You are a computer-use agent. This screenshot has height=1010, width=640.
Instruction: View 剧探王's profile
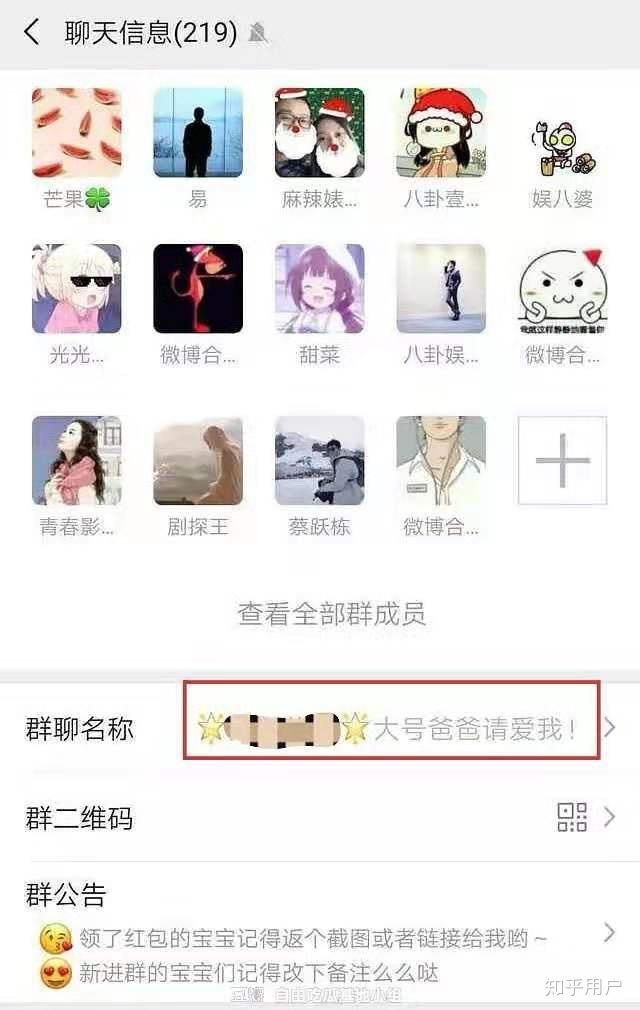pos(198,461)
